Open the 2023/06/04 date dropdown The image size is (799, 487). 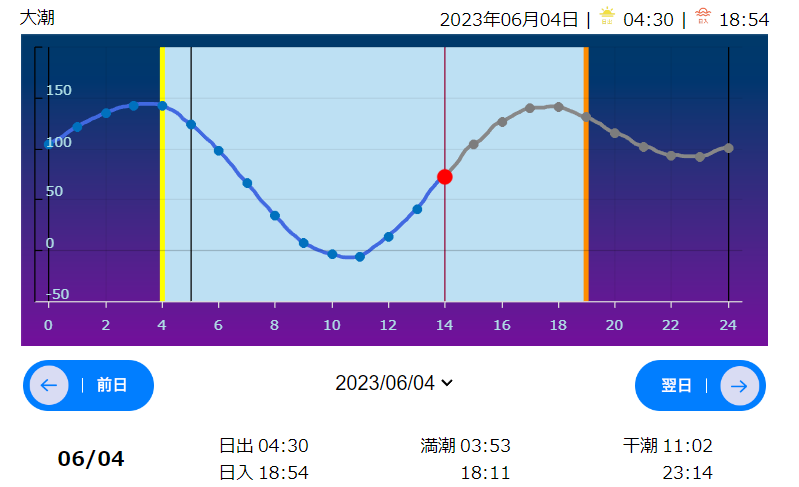click(394, 383)
